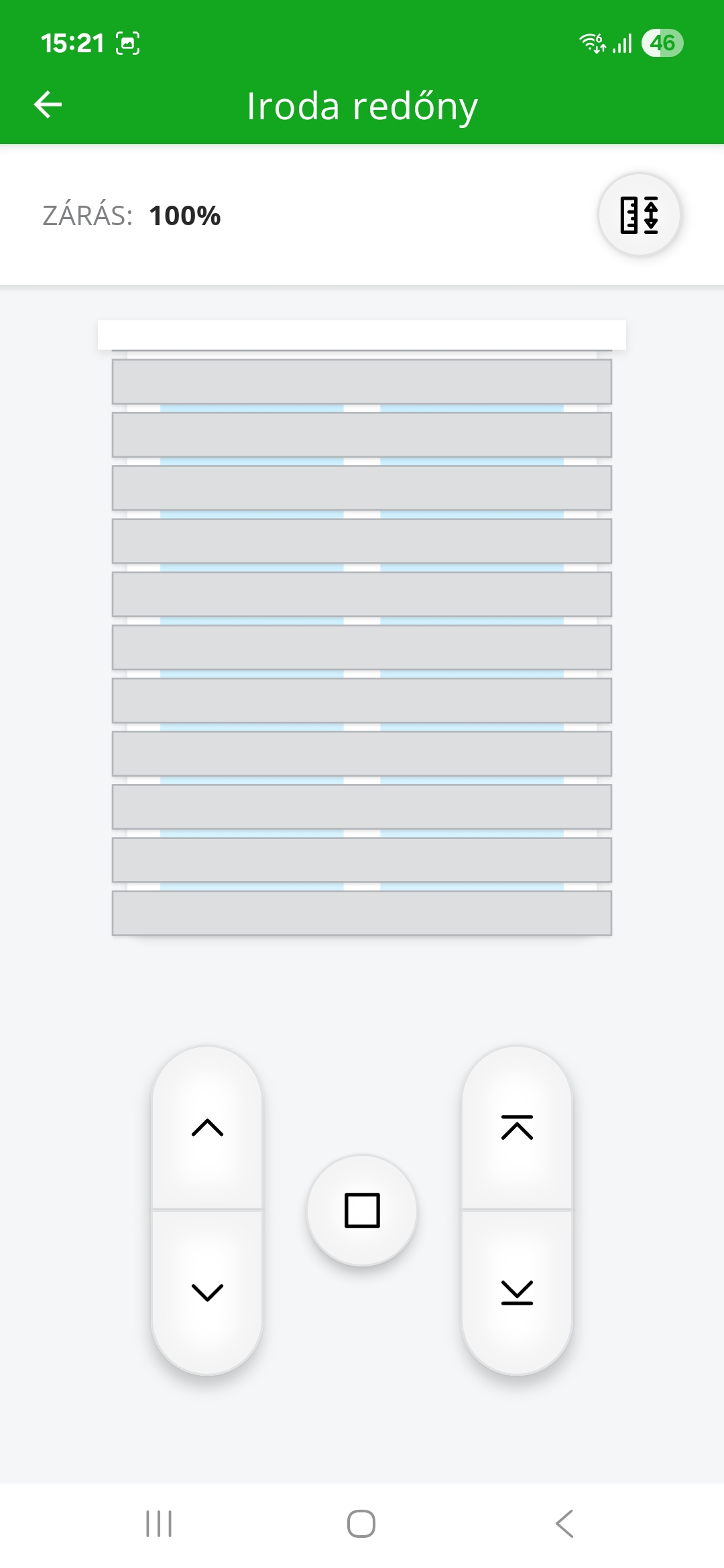Tap the mobile signal strength icon

623,43
